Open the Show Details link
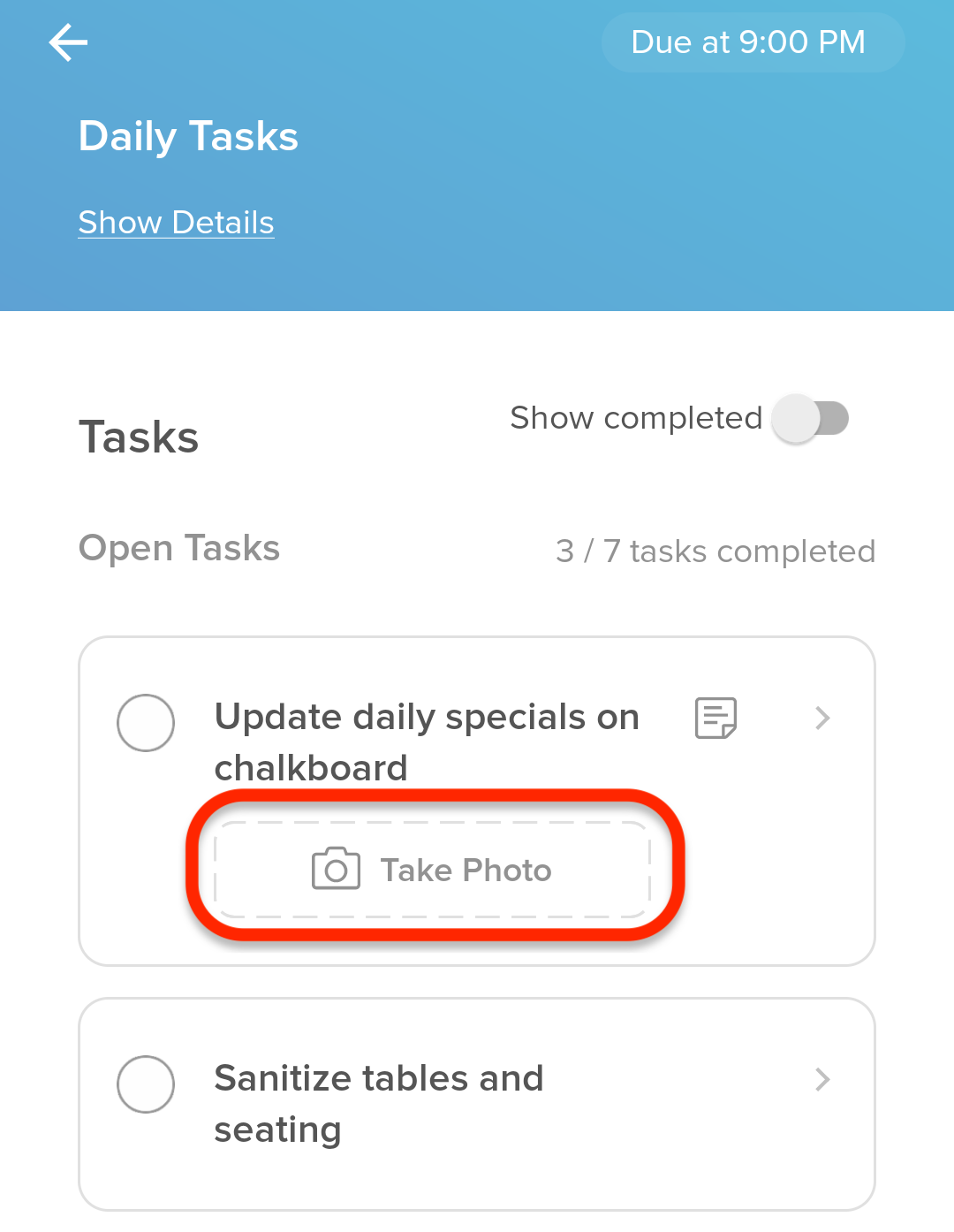The height and width of the screenshot is (1232, 954). point(176,223)
